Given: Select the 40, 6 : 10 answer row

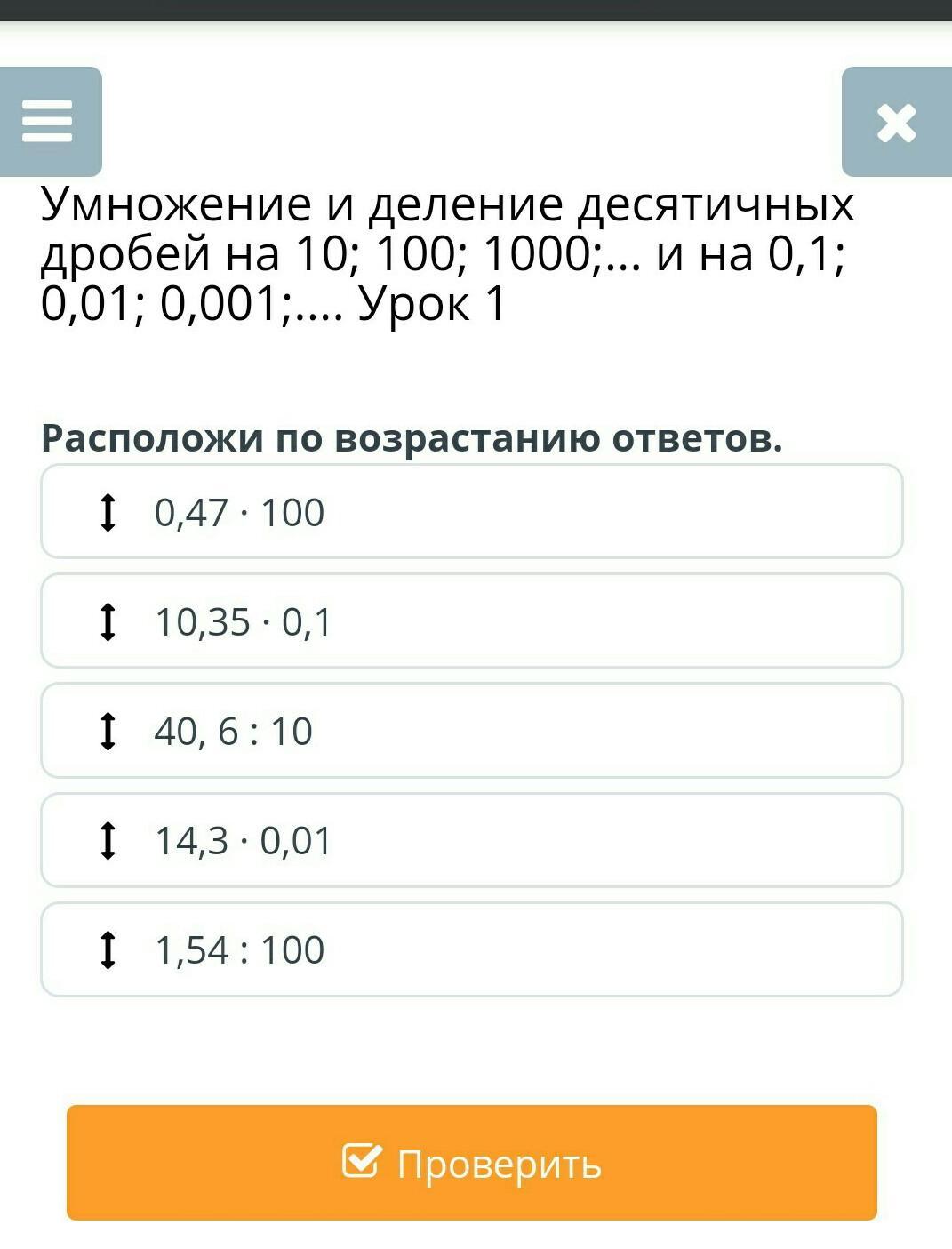Looking at the screenshot, I should (x=472, y=730).
